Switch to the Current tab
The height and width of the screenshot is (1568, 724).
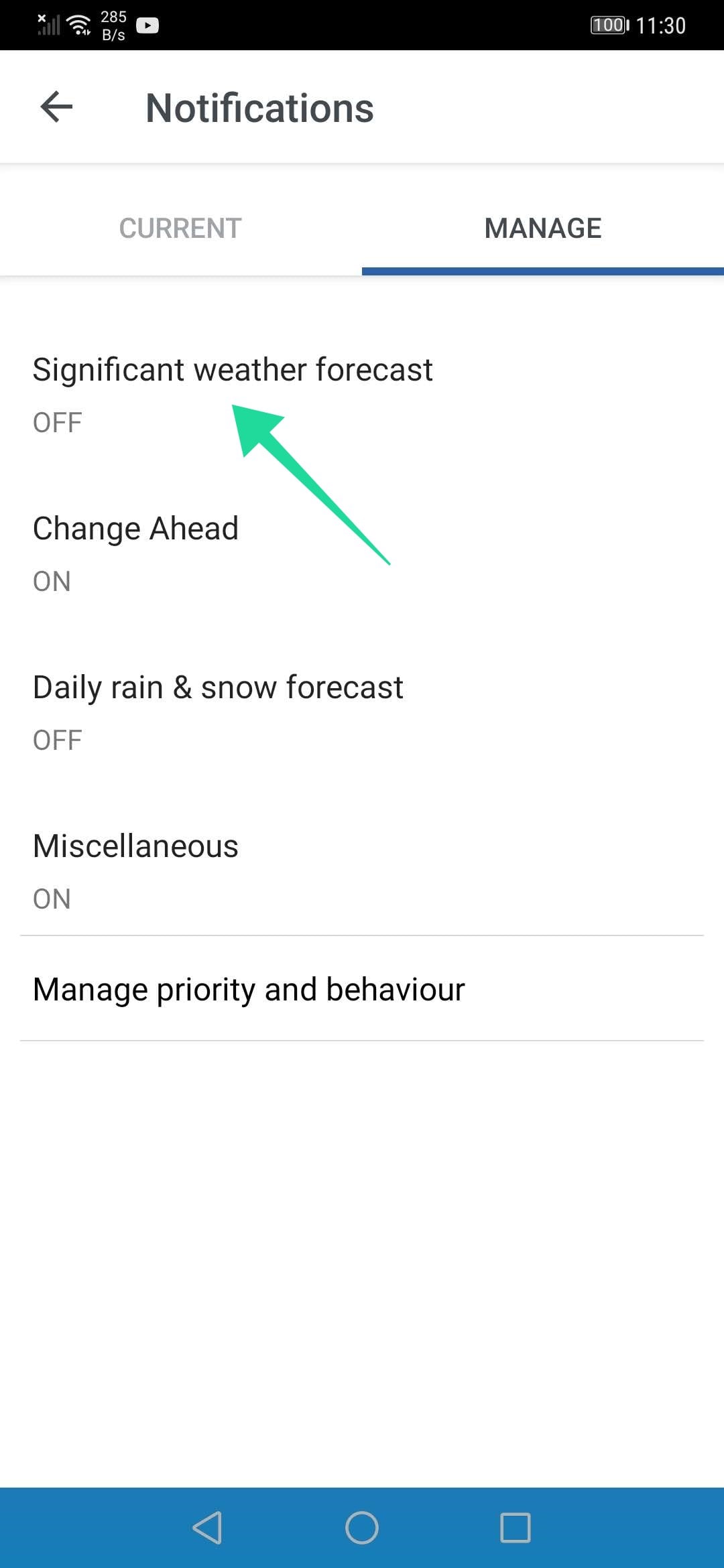click(180, 228)
